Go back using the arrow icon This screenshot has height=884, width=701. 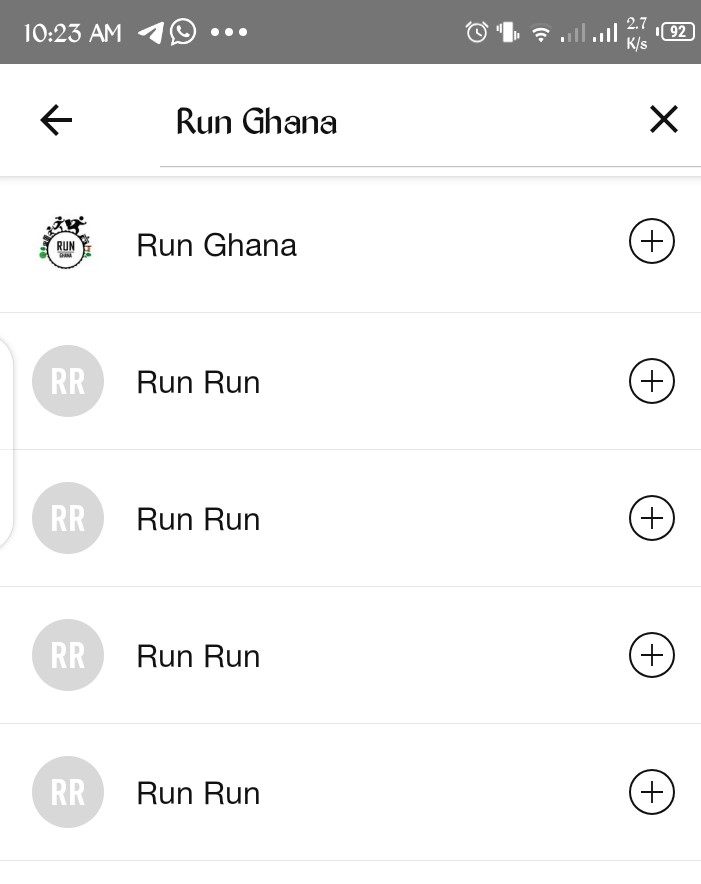click(x=56, y=121)
